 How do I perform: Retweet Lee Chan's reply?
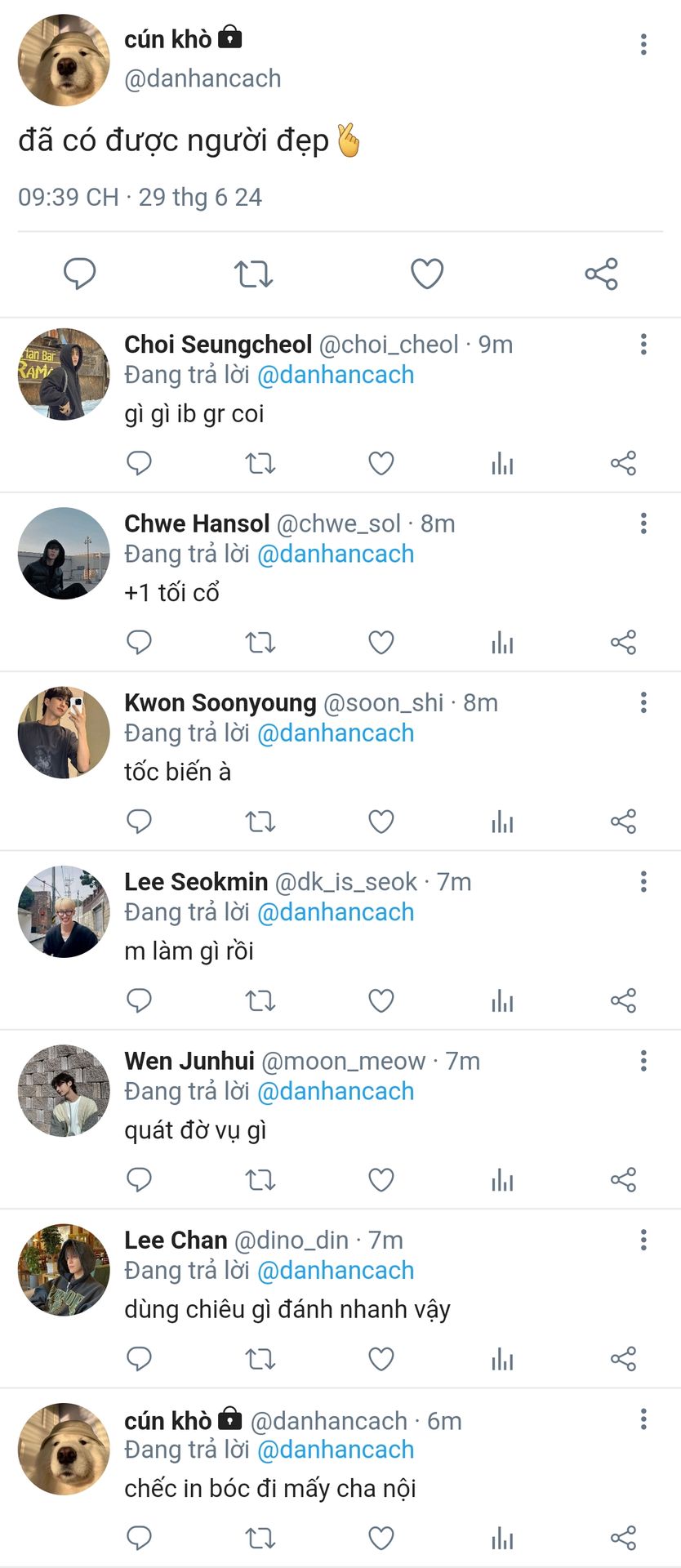click(260, 1359)
